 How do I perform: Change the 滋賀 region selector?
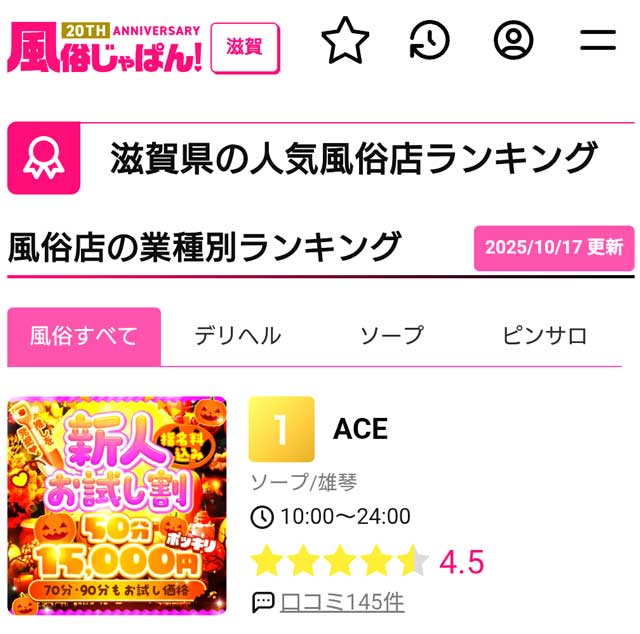(245, 48)
